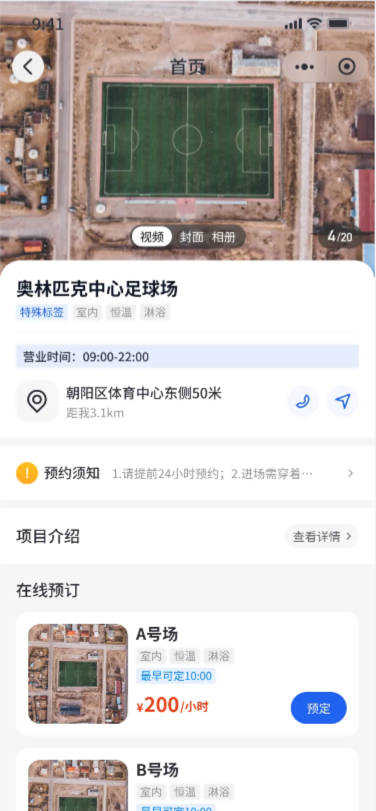This screenshot has height=811, width=376.
Task: Switch to the 封面 media tab
Action: [x=191, y=237]
